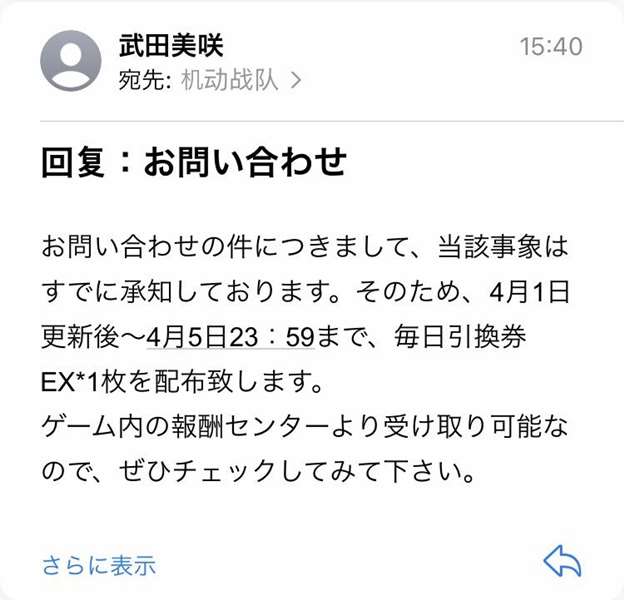Open the sender avatar of 武田美咲
The height and width of the screenshot is (600, 624).
click(x=70, y=61)
